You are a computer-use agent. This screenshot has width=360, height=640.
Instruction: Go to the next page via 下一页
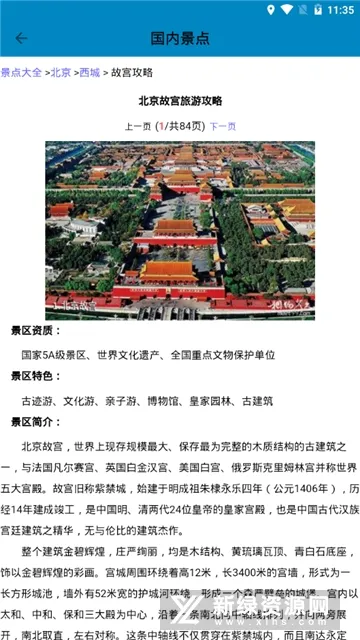click(223, 127)
